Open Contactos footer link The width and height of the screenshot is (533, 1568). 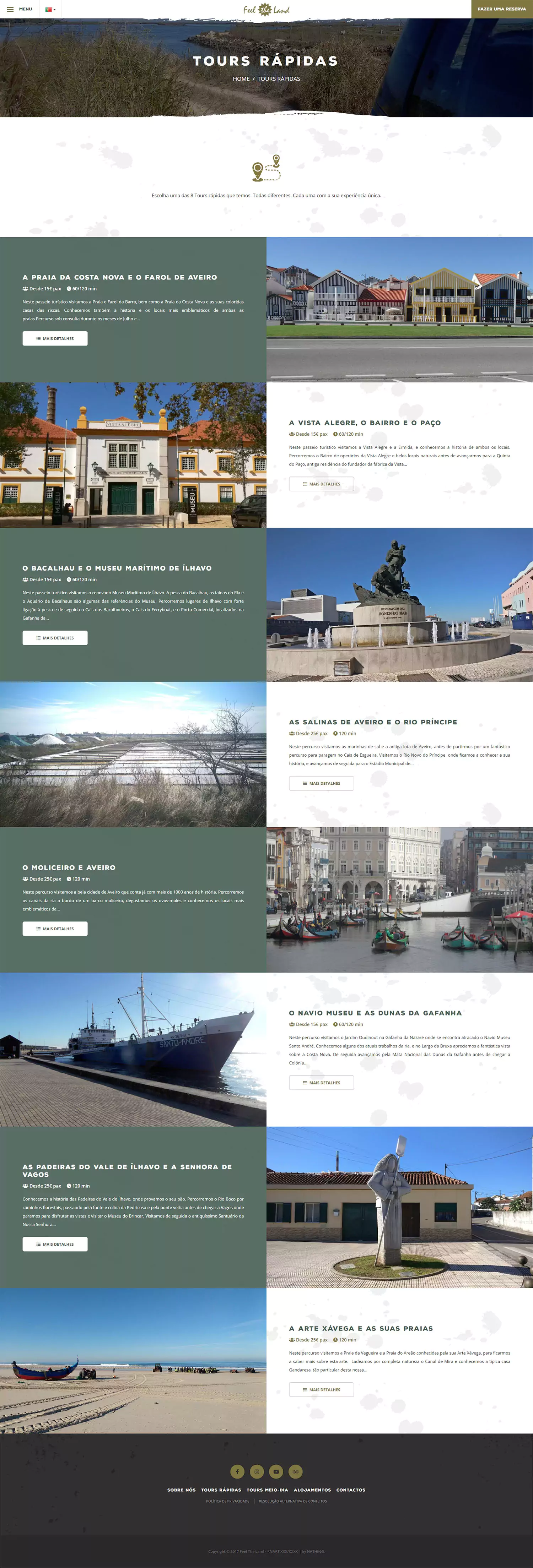(351, 1490)
